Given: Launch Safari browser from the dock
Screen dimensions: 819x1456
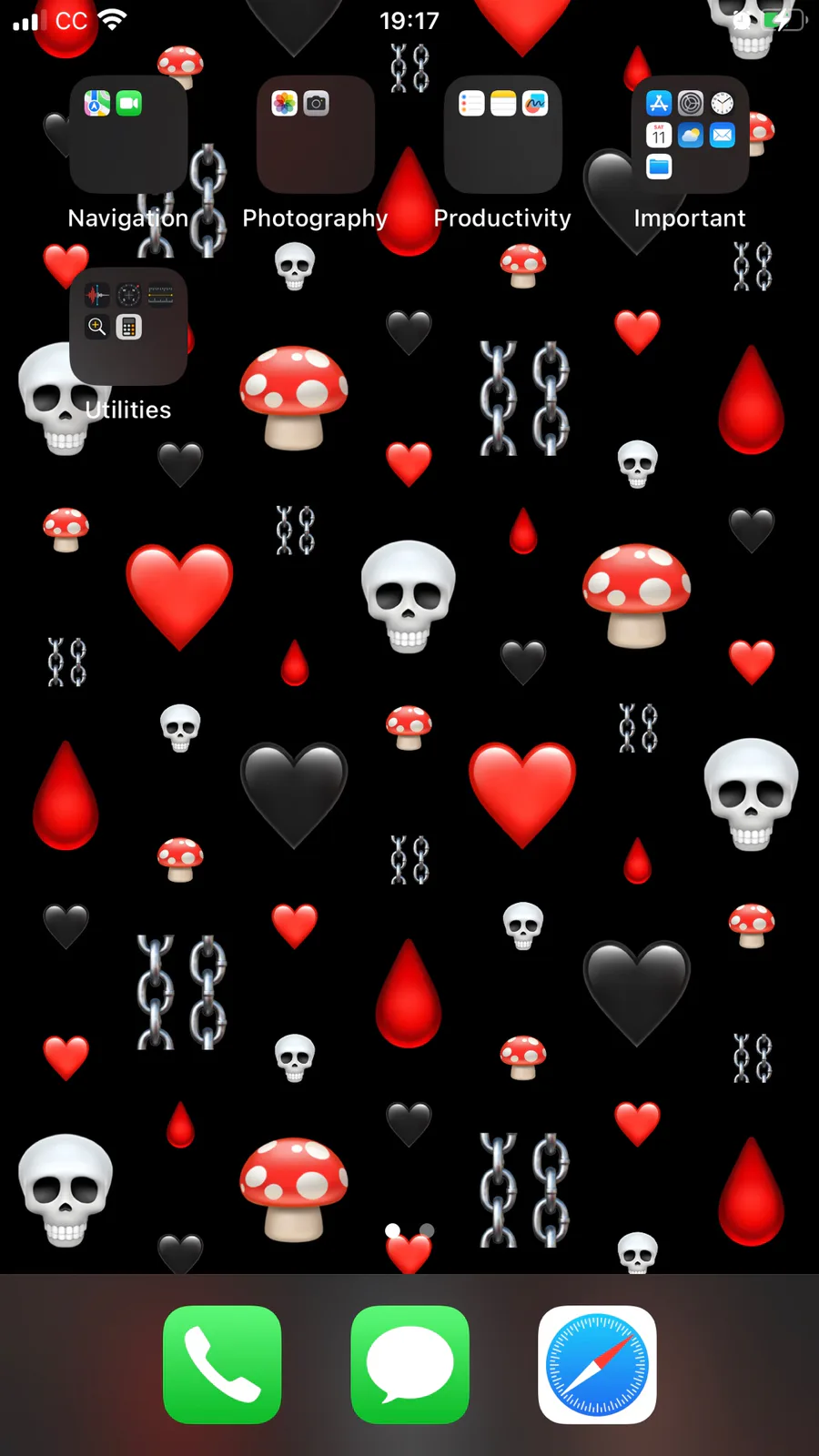Looking at the screenshot, I should pyautogui.click(x=597, y=1364).
